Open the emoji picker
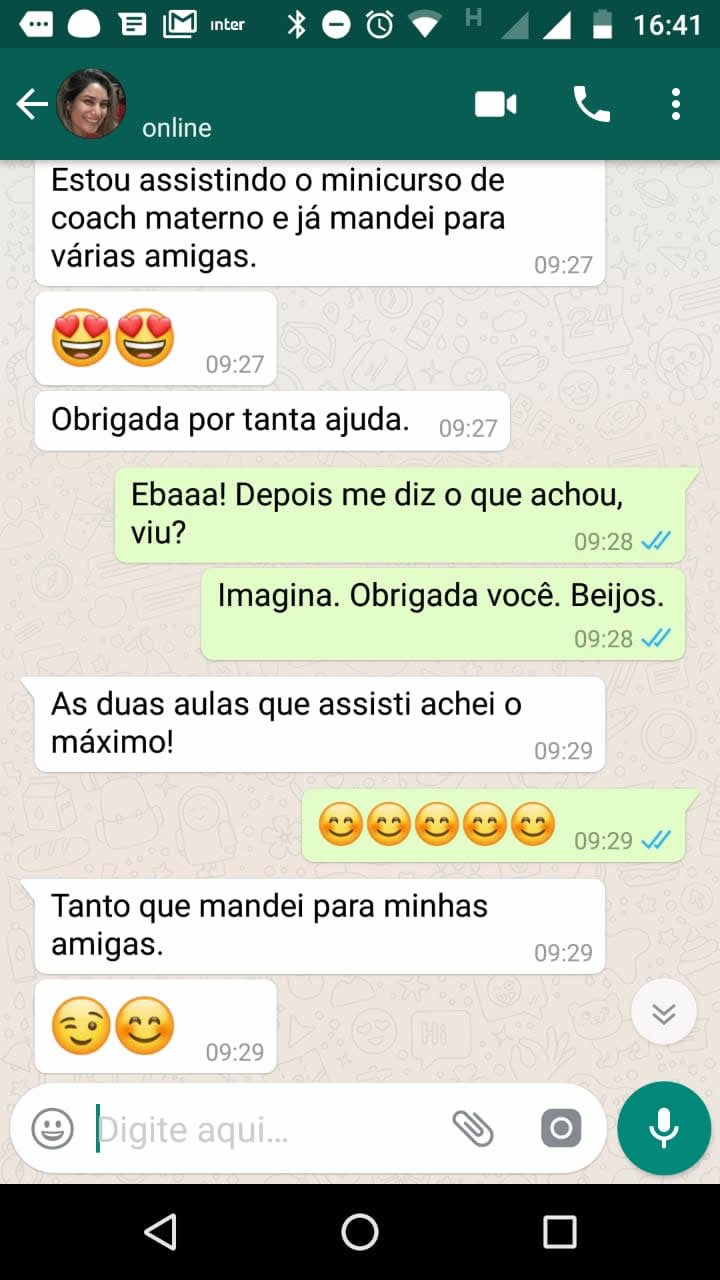Image resolution: width=720 pixels, height=1280 pixels. coord(53,1130)
